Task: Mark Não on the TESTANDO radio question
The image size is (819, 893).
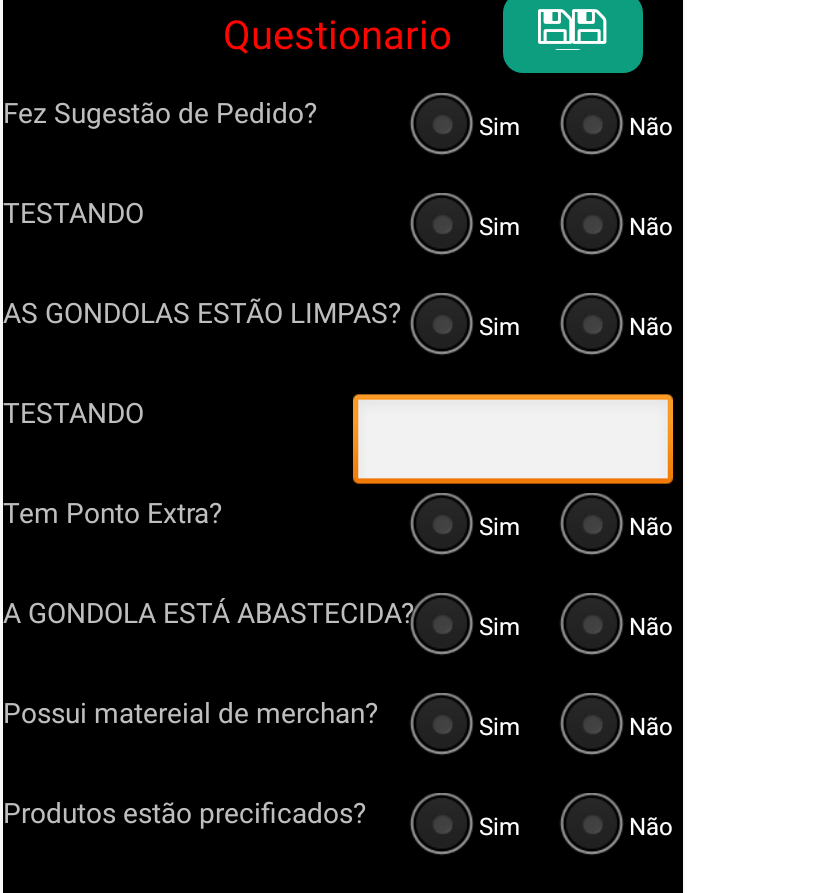Action: tap(592, 224)
